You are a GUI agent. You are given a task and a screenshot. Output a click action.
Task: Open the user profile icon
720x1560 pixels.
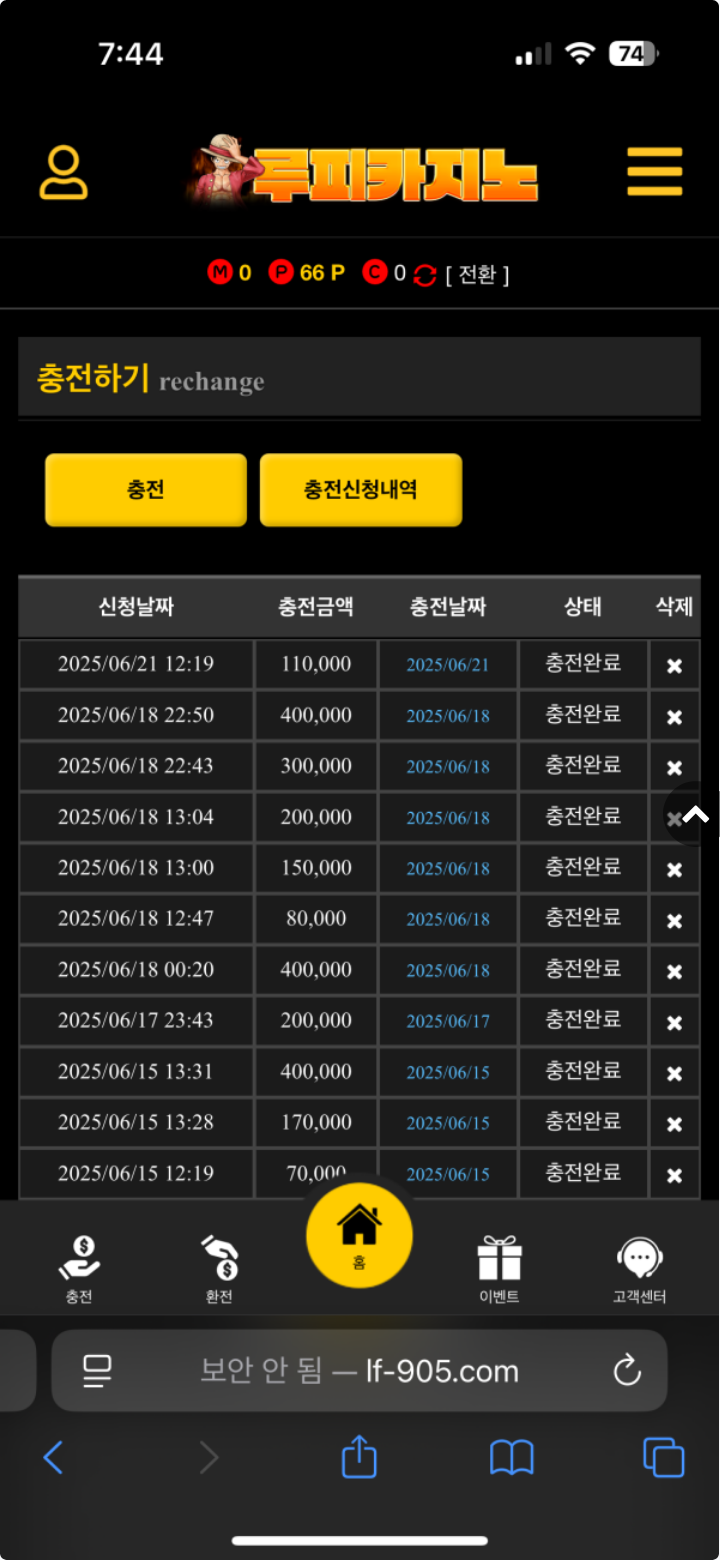(x=64, y=174)
